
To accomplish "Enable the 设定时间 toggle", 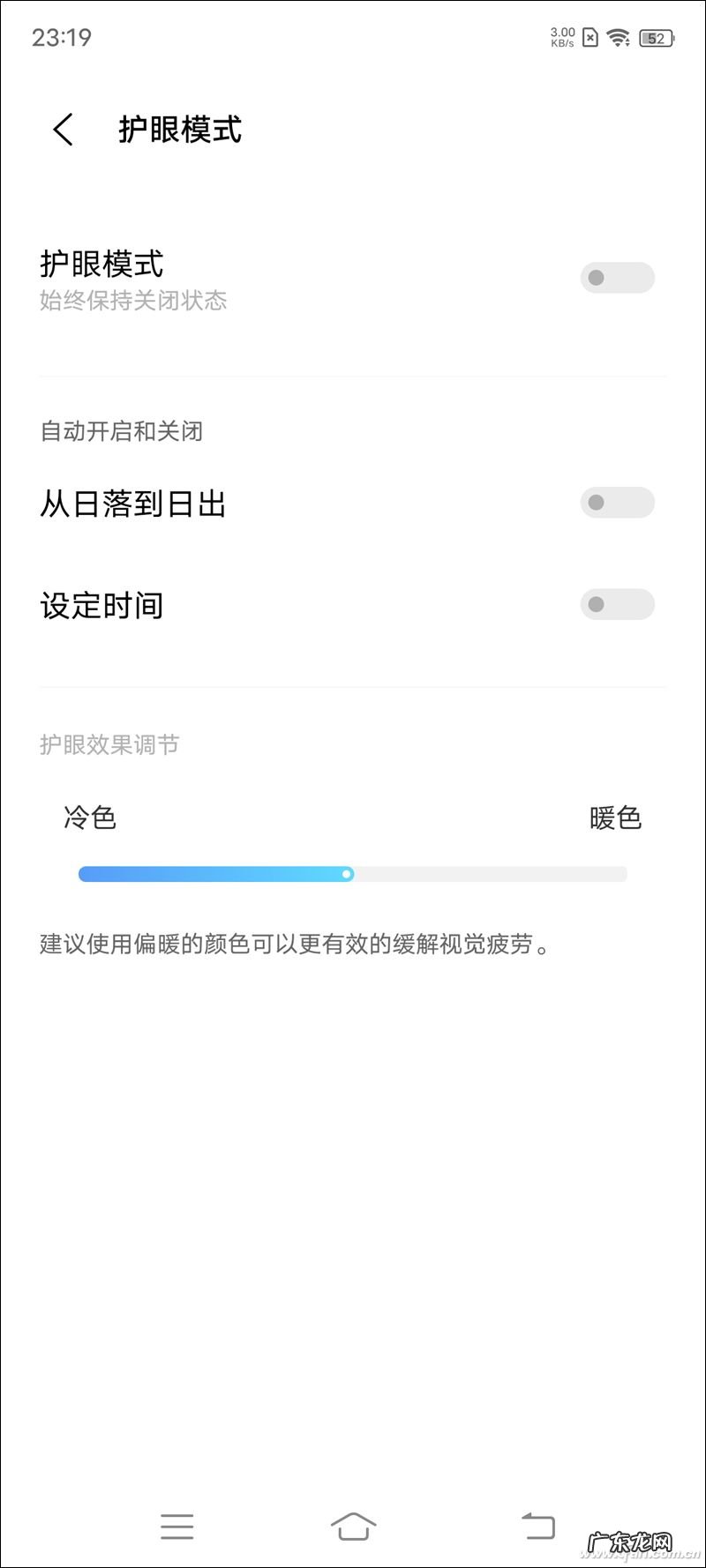I will [x=617, y=604].
